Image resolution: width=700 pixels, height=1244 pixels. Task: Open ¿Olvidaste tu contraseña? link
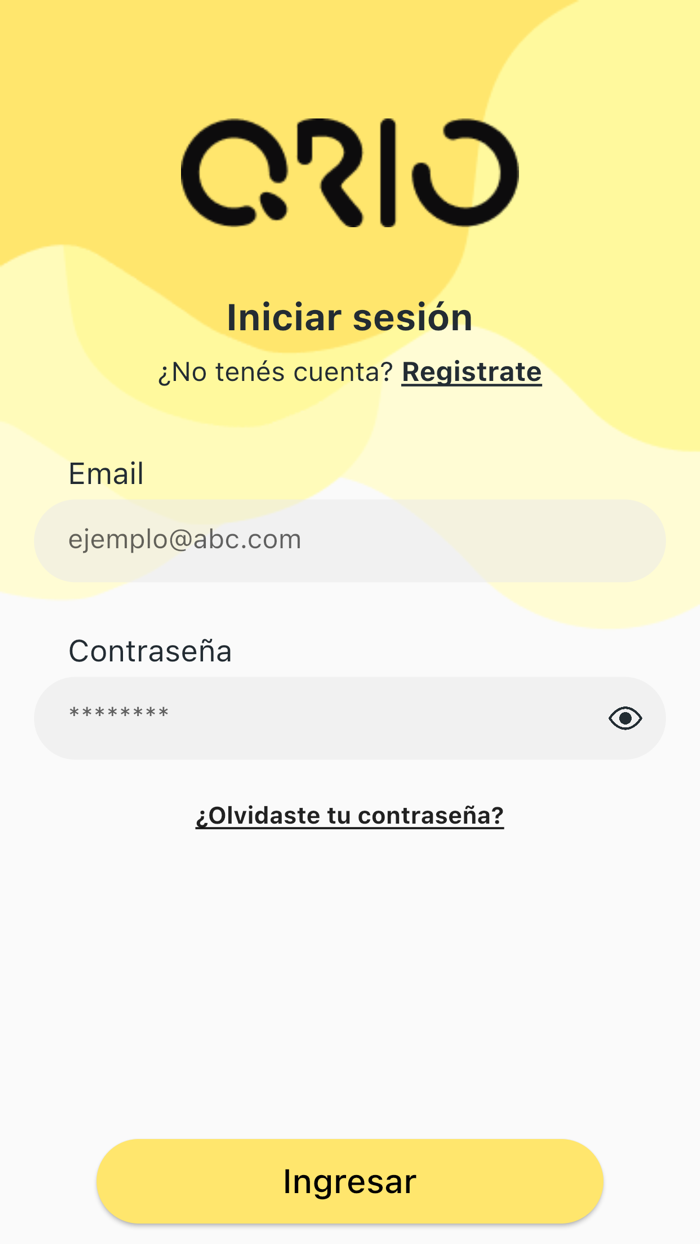click(349, 815)
